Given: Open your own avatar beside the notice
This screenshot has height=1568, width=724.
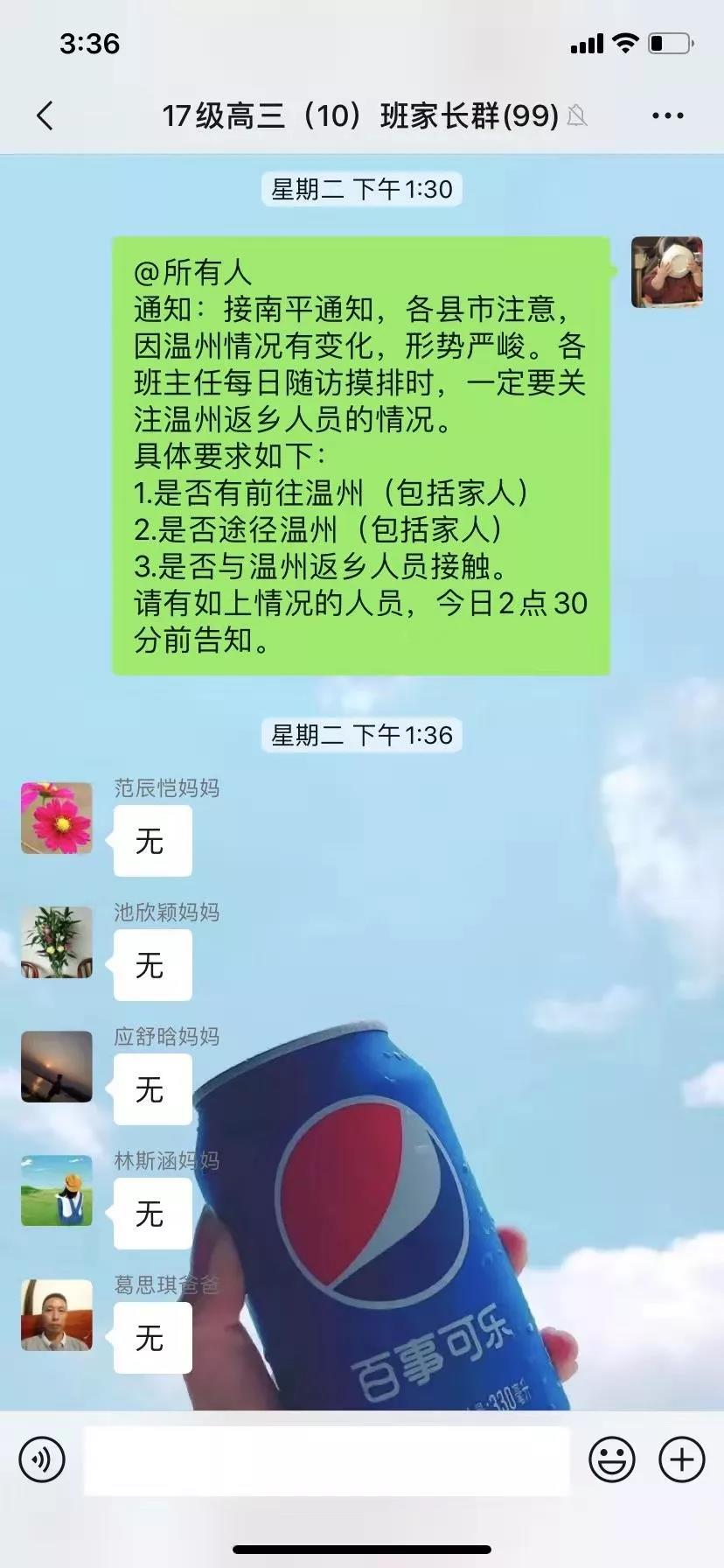Looking at the screenshot, I should point(667,272).
